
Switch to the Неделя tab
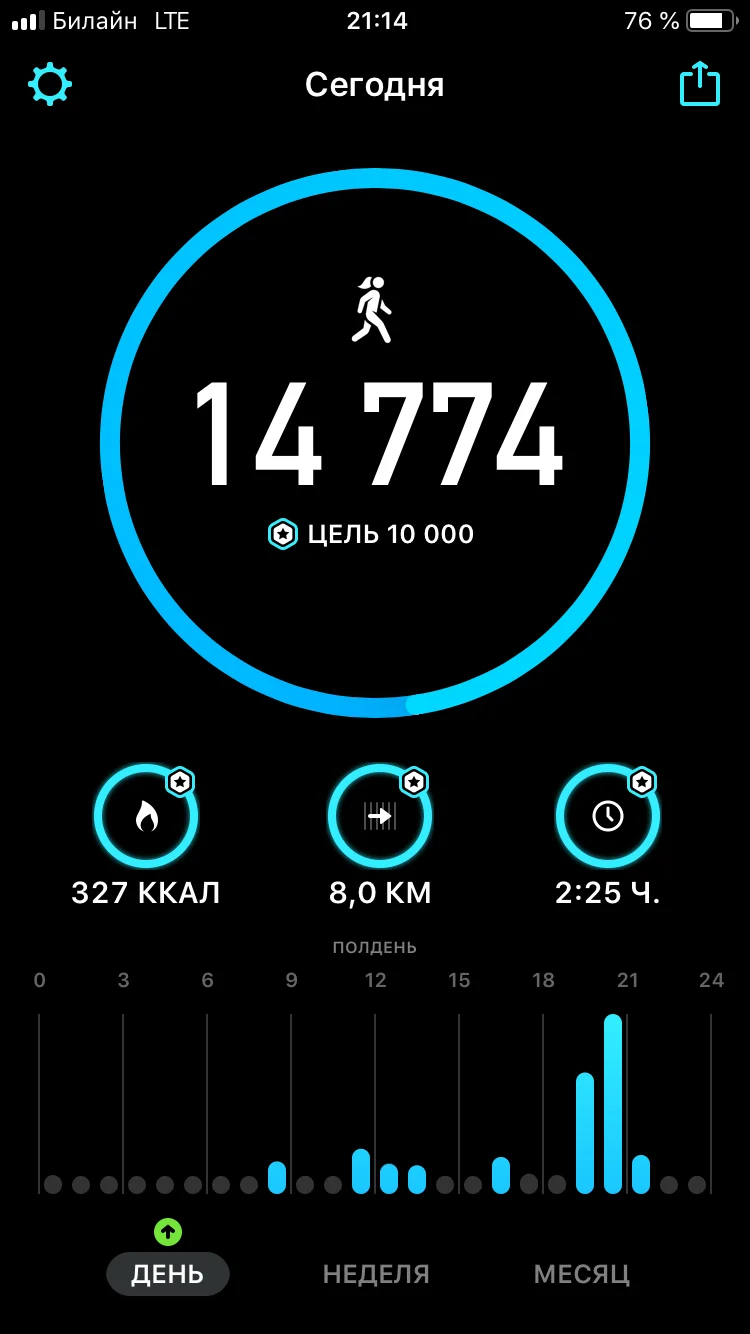(376, 1274)
